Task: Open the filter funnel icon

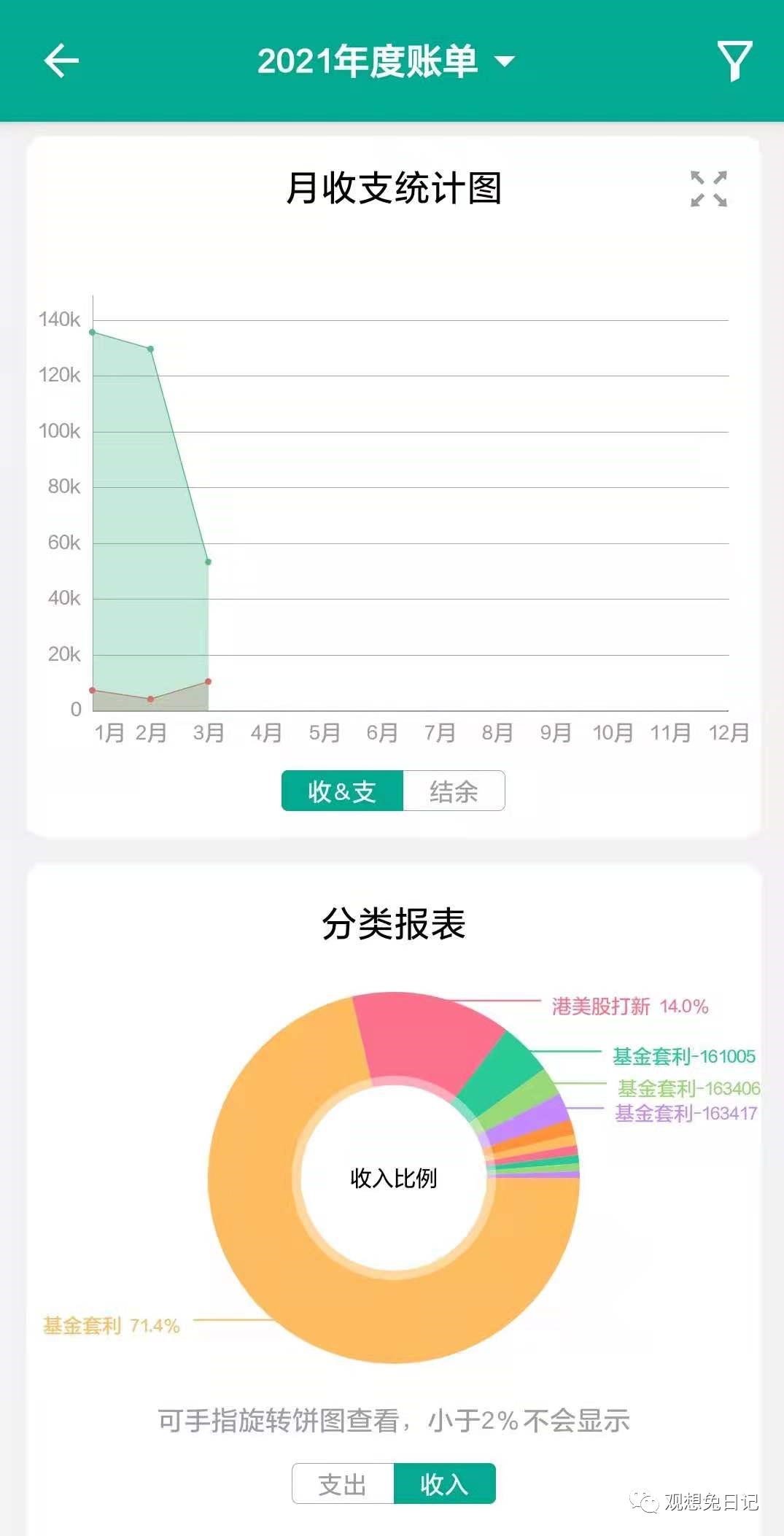Action: [734, 61]
